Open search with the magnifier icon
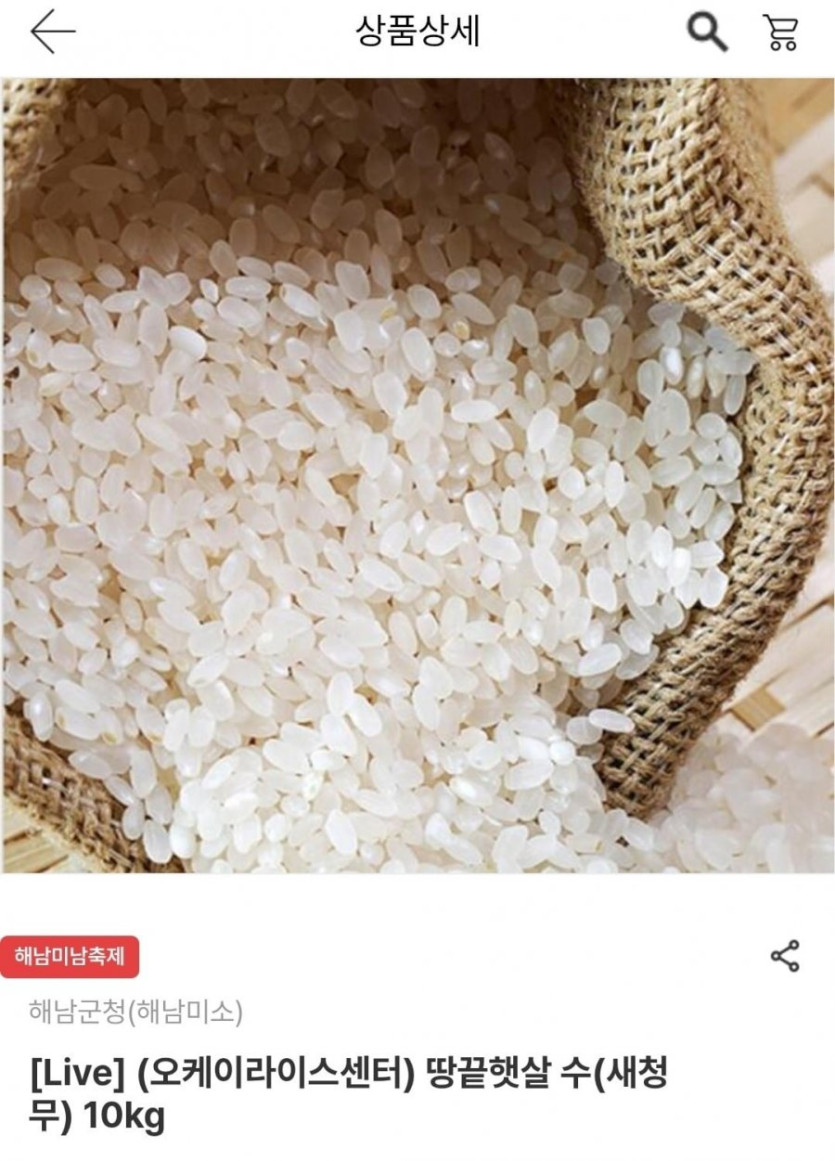 [707, 33]
